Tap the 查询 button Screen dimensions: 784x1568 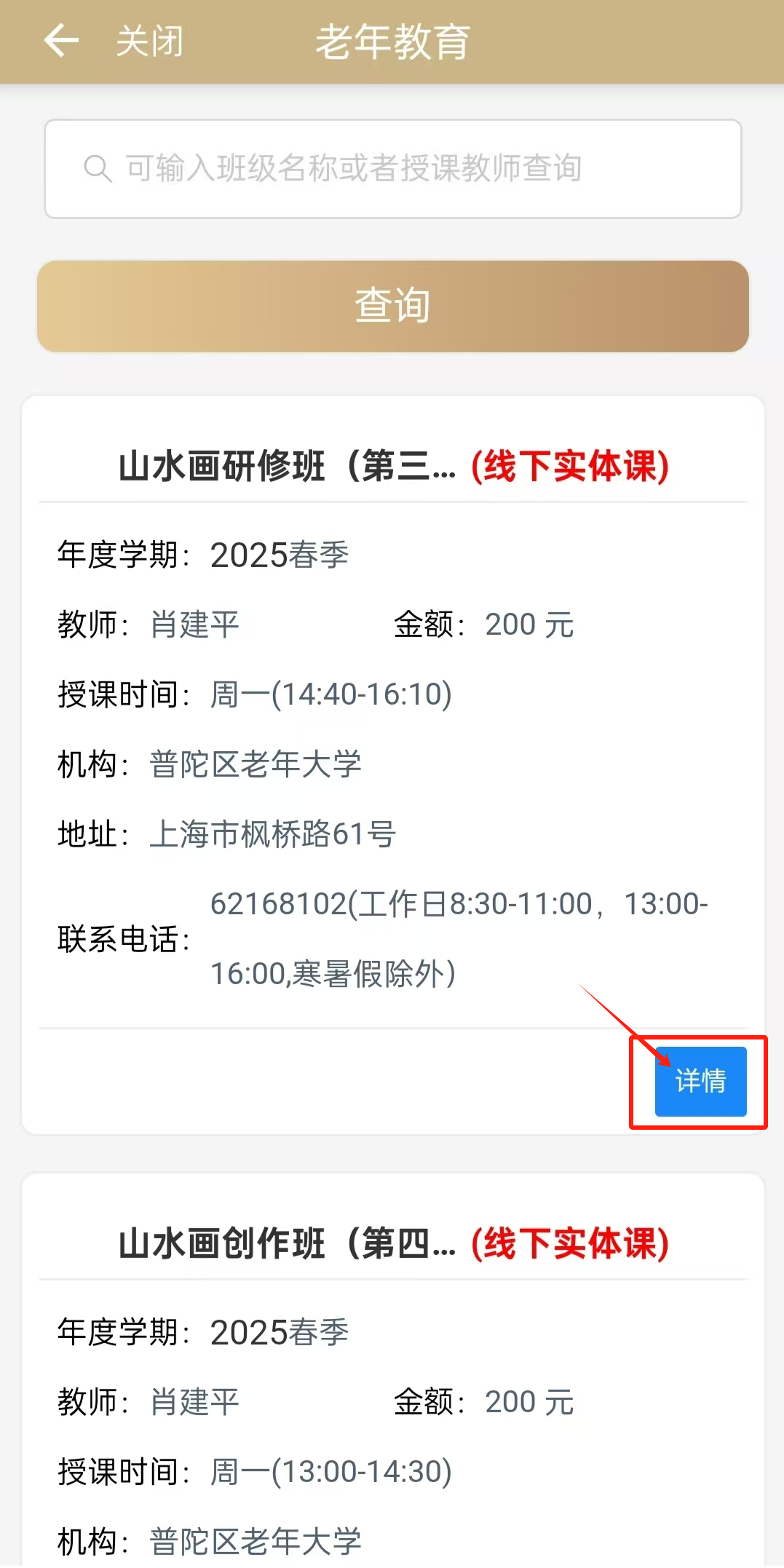[393, 306]
